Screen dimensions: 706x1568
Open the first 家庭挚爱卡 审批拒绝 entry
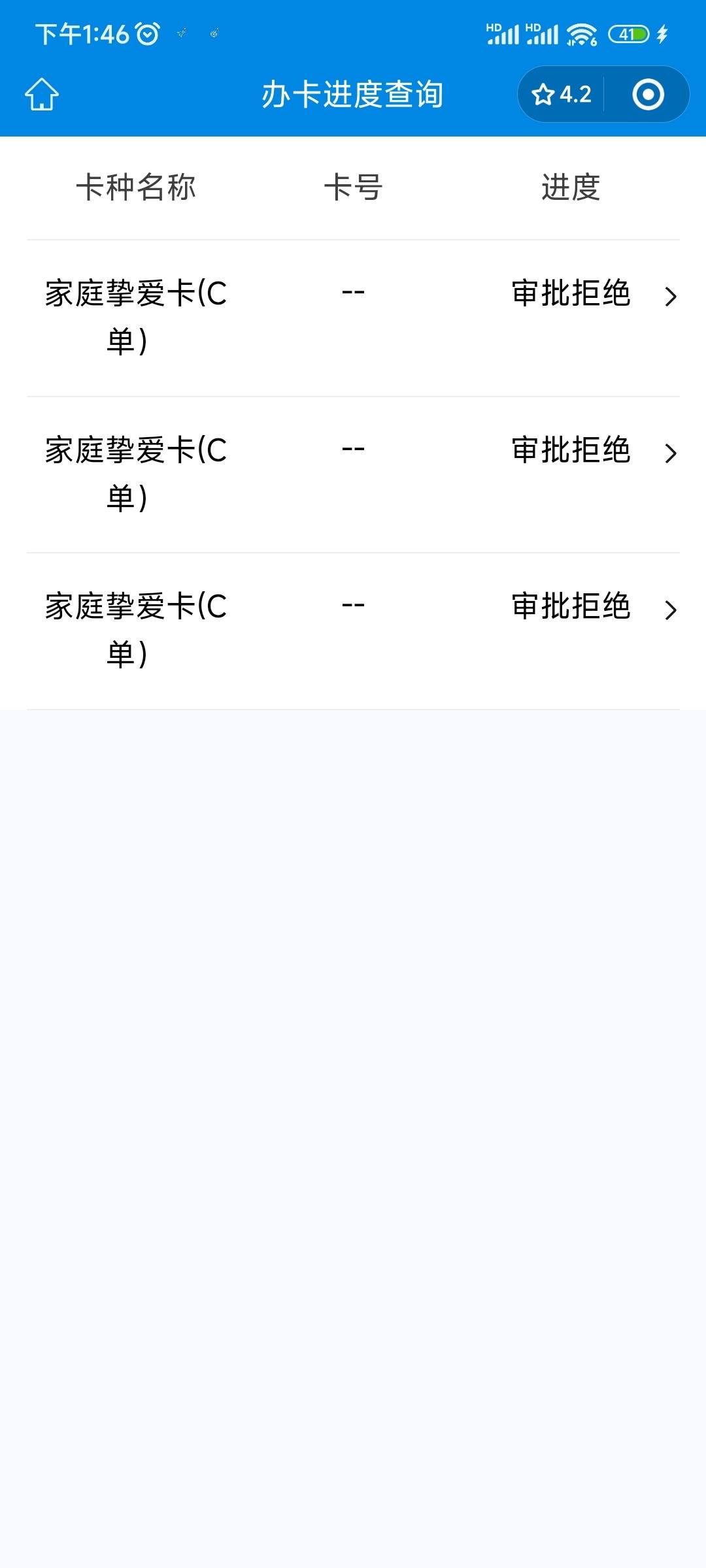(x=353, y=318)
